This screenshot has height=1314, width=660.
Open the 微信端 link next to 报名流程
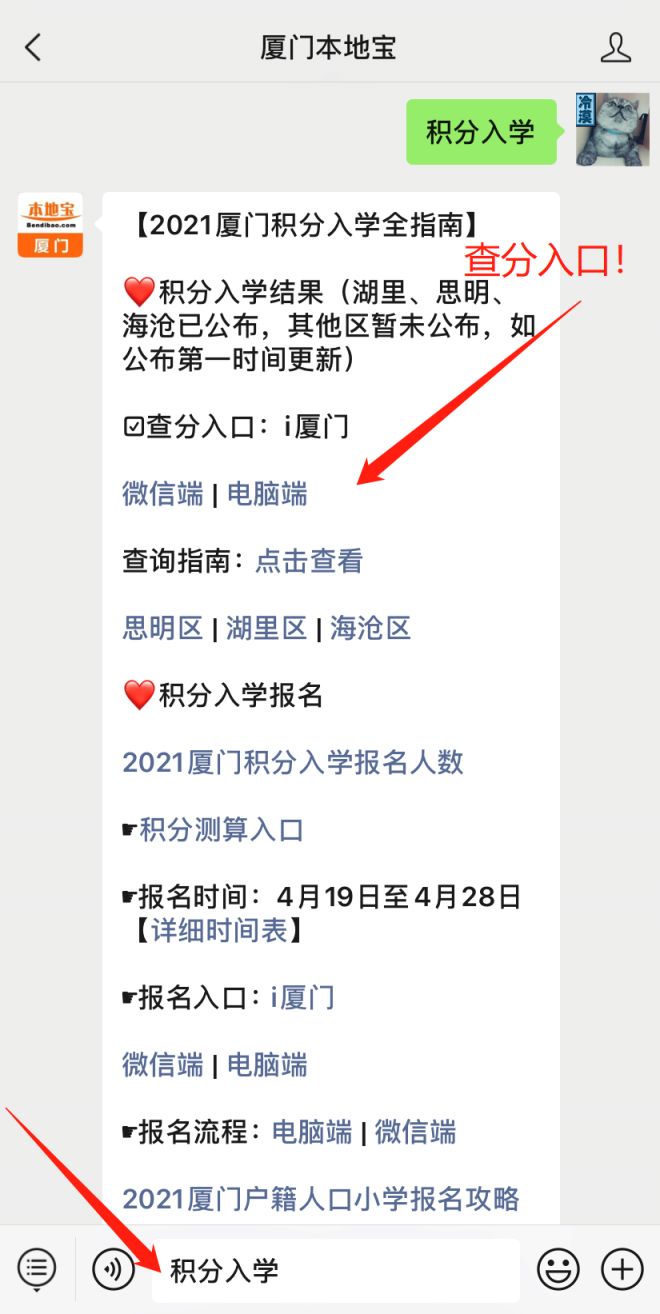pyautogui.click(x=415, y=1131)
